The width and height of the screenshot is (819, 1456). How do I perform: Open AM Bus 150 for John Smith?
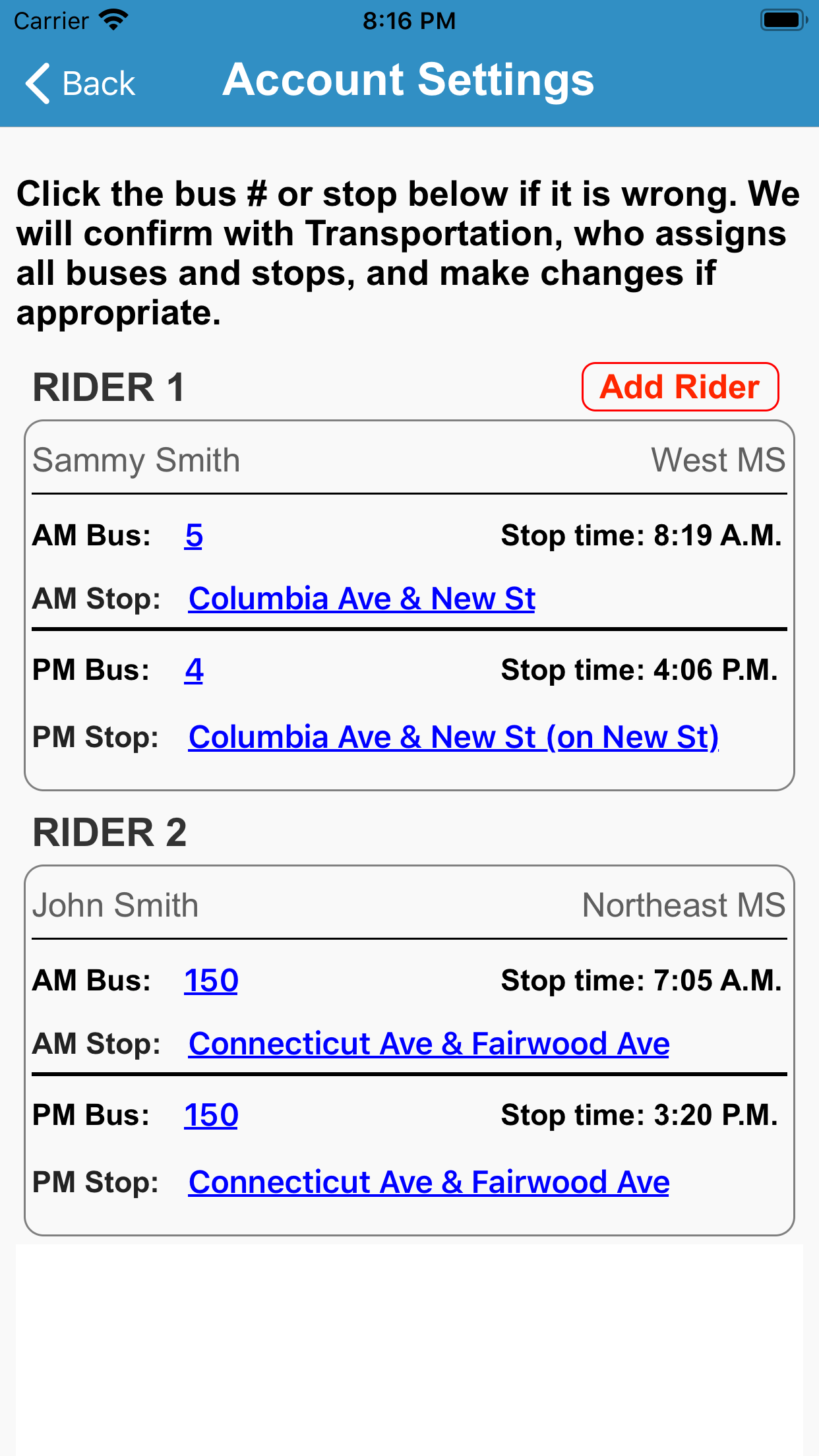point(210,981)
